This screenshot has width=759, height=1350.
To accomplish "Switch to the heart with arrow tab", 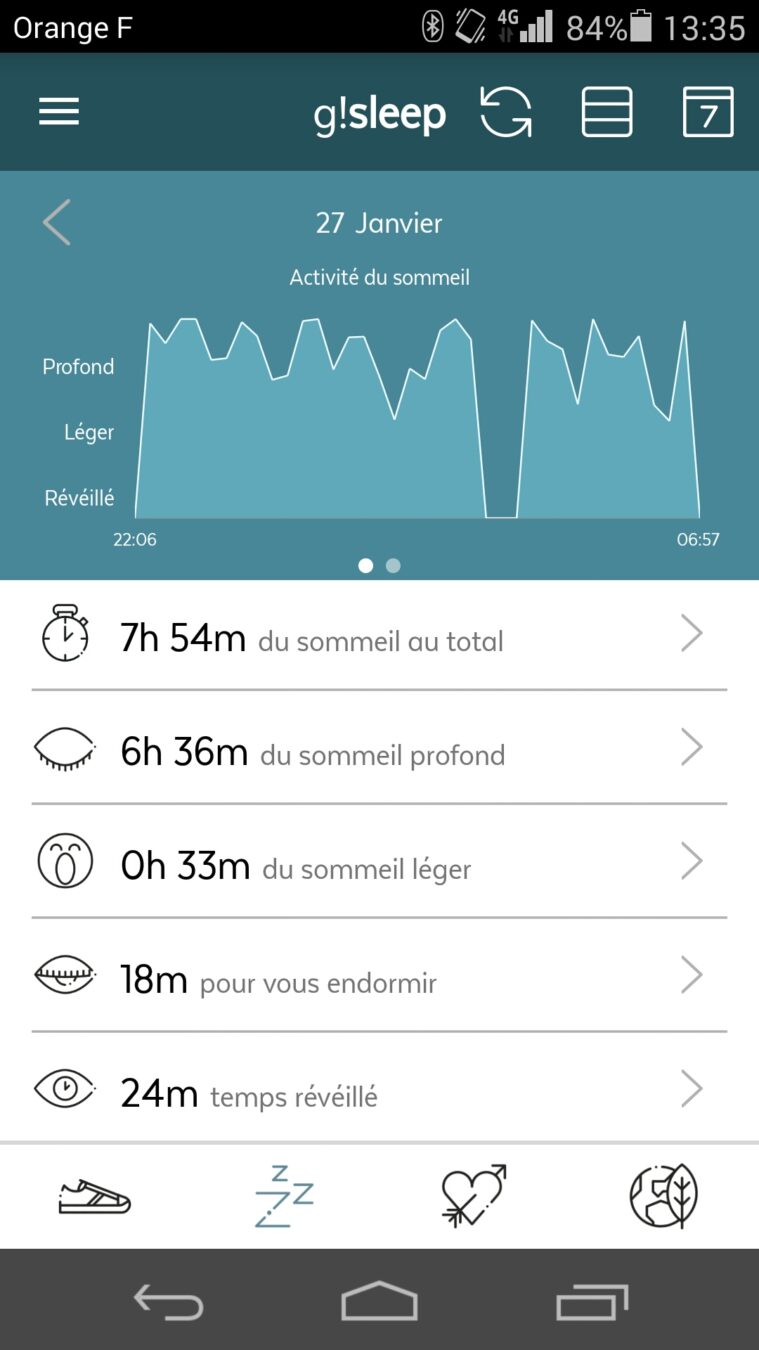I will pyautogui.click(x=474, y=1196).
